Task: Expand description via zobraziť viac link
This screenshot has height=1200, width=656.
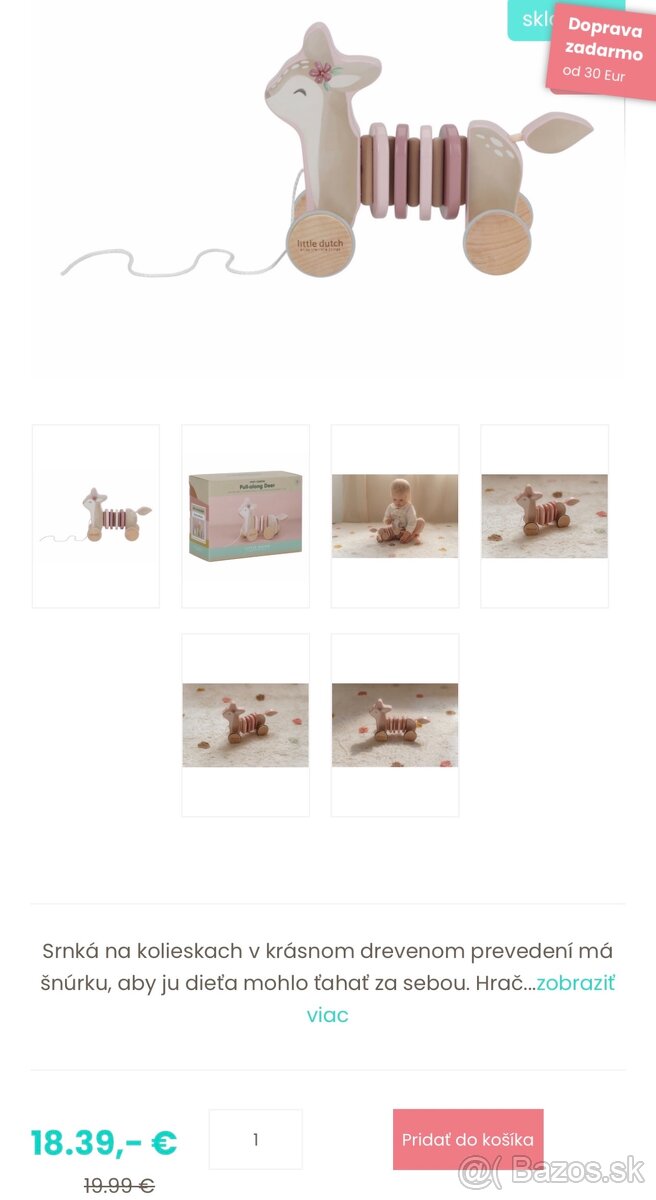Action: pyautogui.click(x=575, y=983)
